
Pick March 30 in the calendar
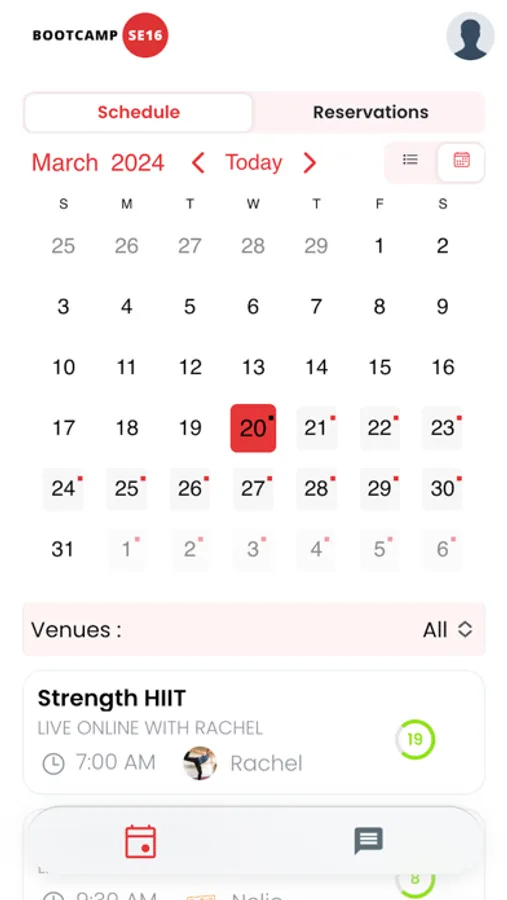[x=443, y=488]
